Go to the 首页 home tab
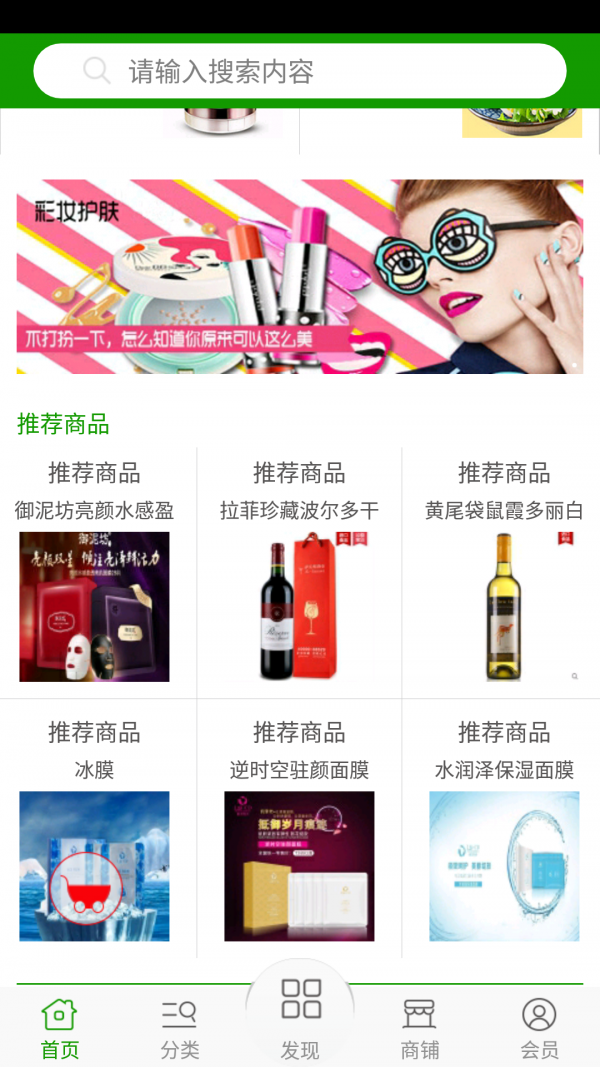The image size is (600, 1067). (59, 1029)
